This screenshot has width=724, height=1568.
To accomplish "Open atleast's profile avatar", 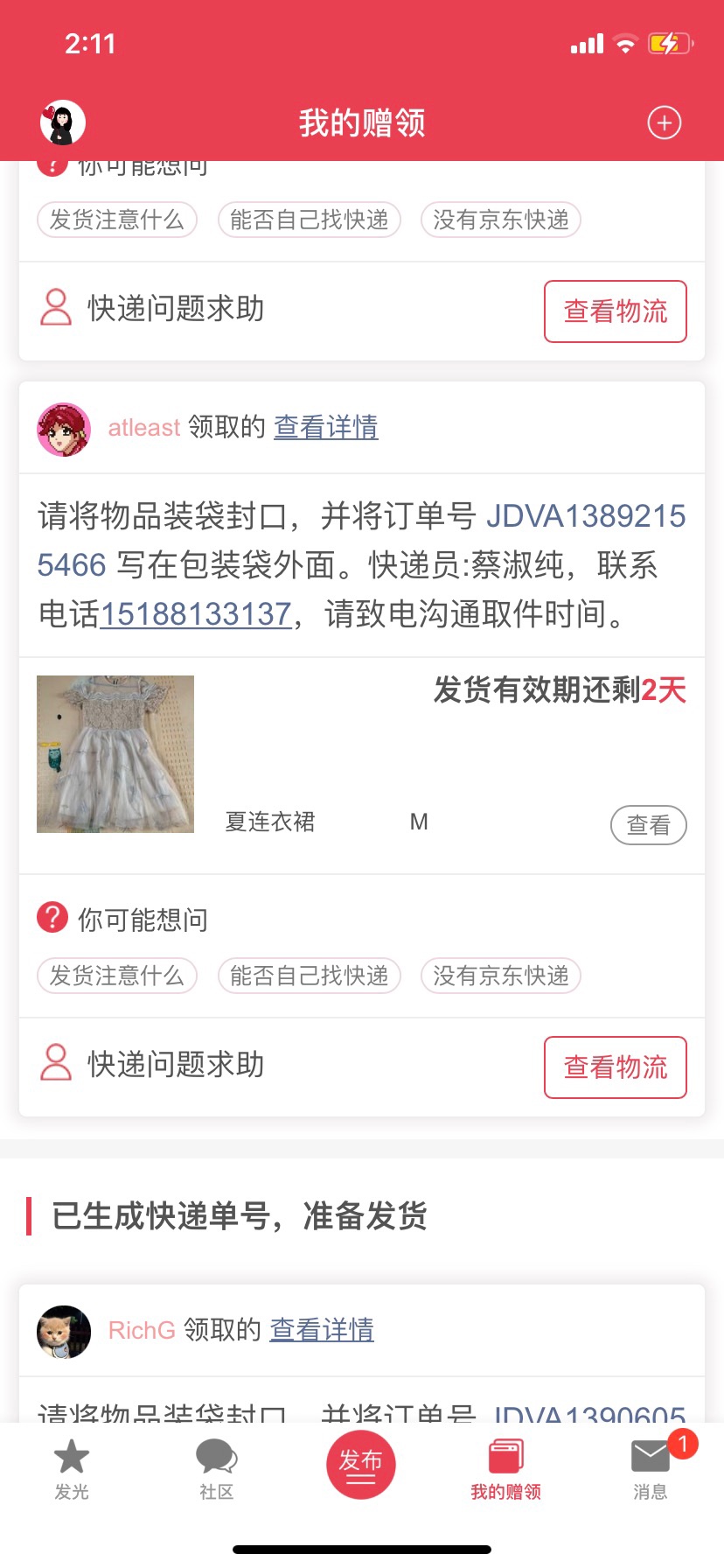I will (x=64, y=429).
